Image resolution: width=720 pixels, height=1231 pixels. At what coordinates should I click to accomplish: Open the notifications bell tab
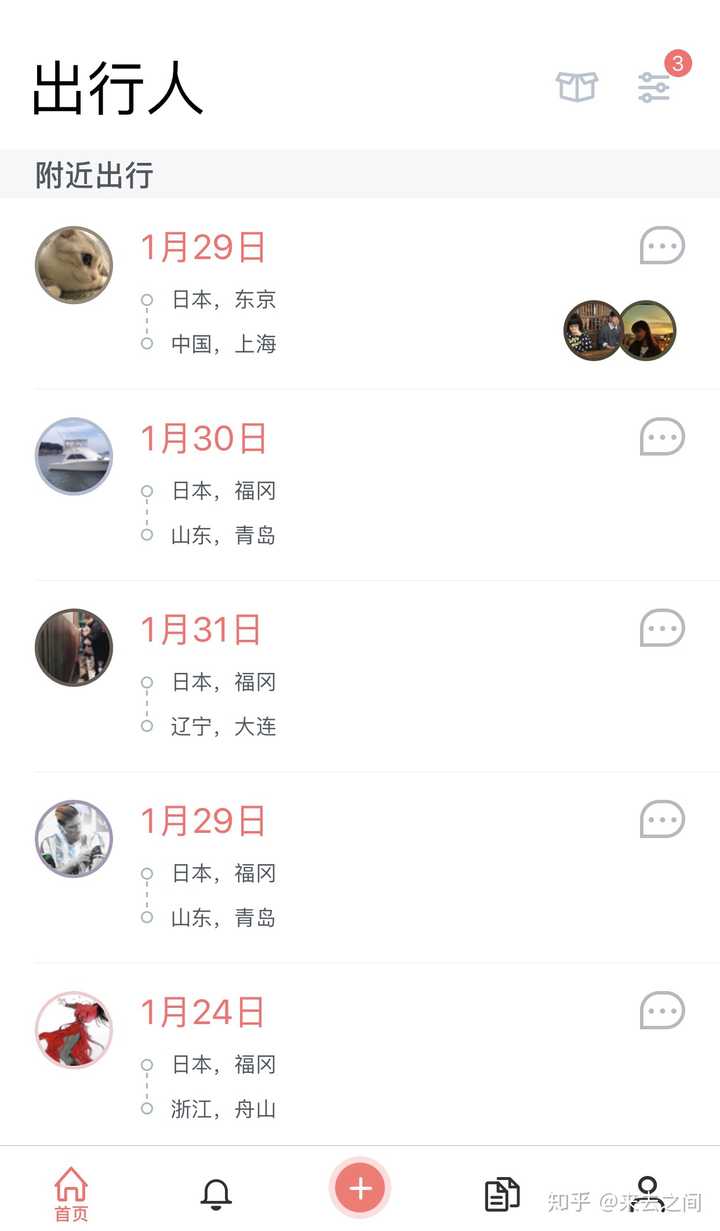[x=216, y=1192]
